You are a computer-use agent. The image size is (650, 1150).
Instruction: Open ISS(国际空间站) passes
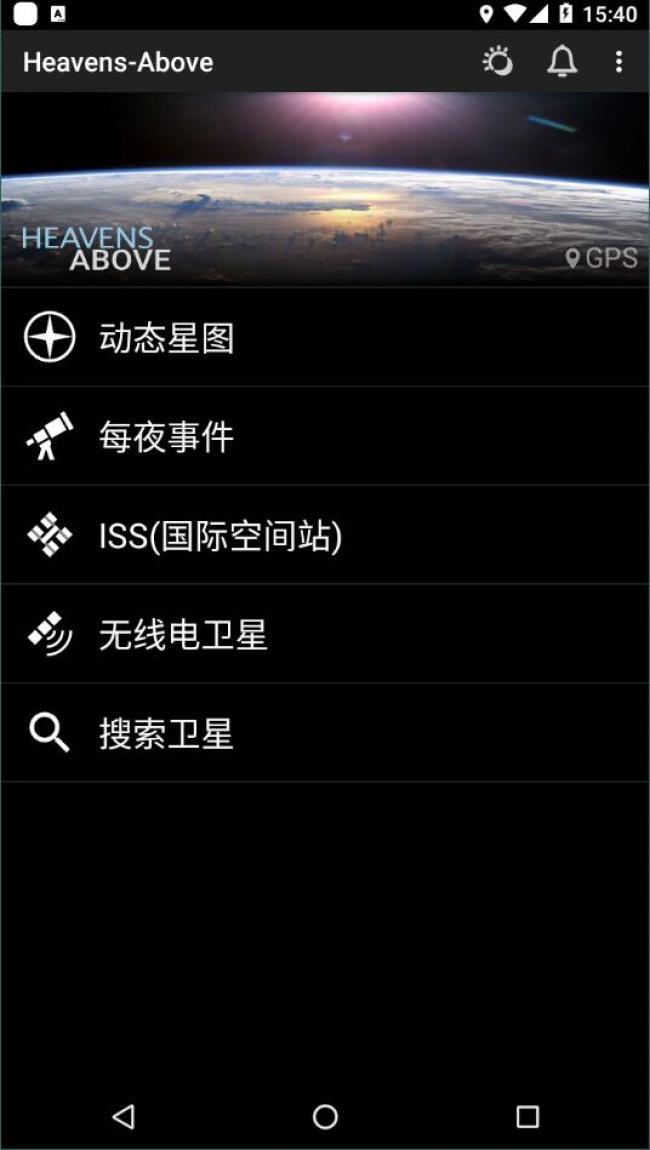click(x=325, y=535)
